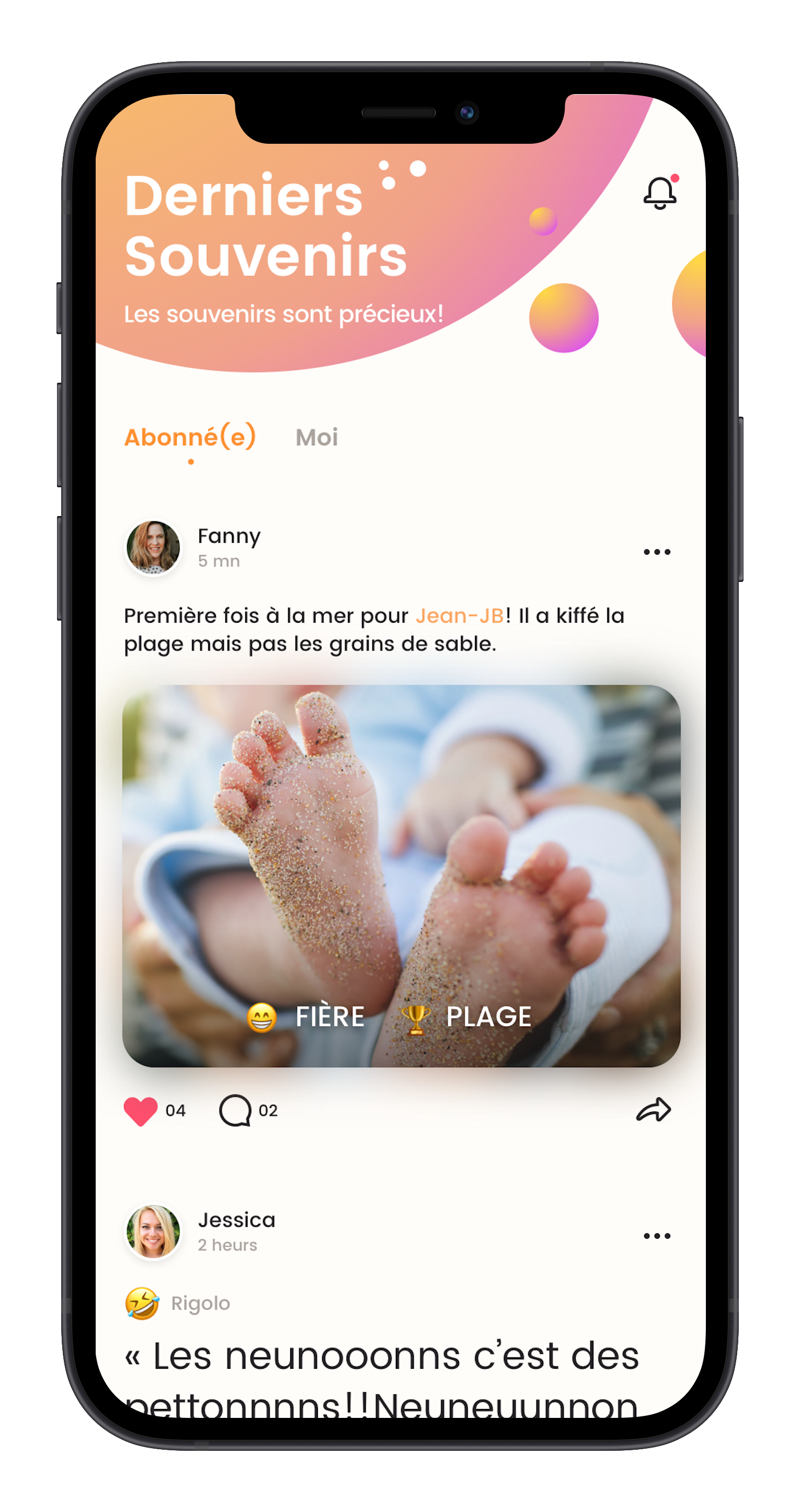Open comments on Fanny's post
This screenshot has width=800, height=1512.
[x=235, y=1110]
